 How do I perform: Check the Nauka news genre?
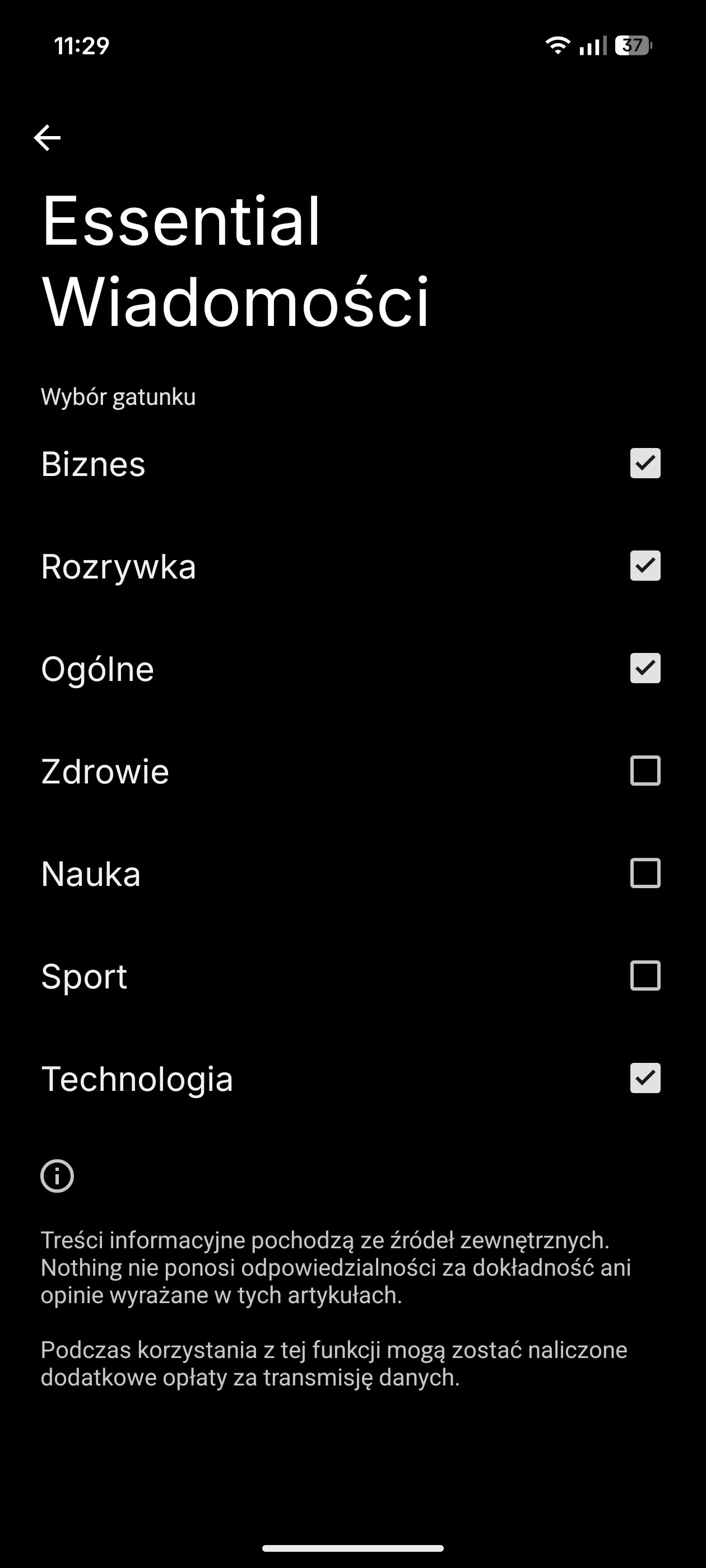click(x=645, y=874)
